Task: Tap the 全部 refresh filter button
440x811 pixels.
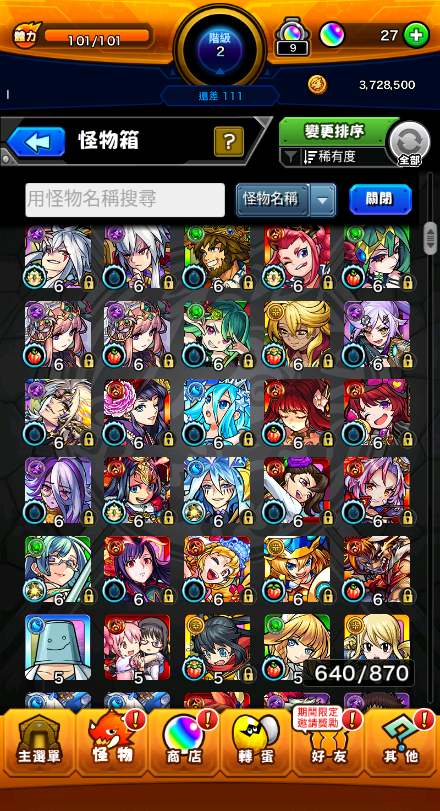Action: [409, 143]
